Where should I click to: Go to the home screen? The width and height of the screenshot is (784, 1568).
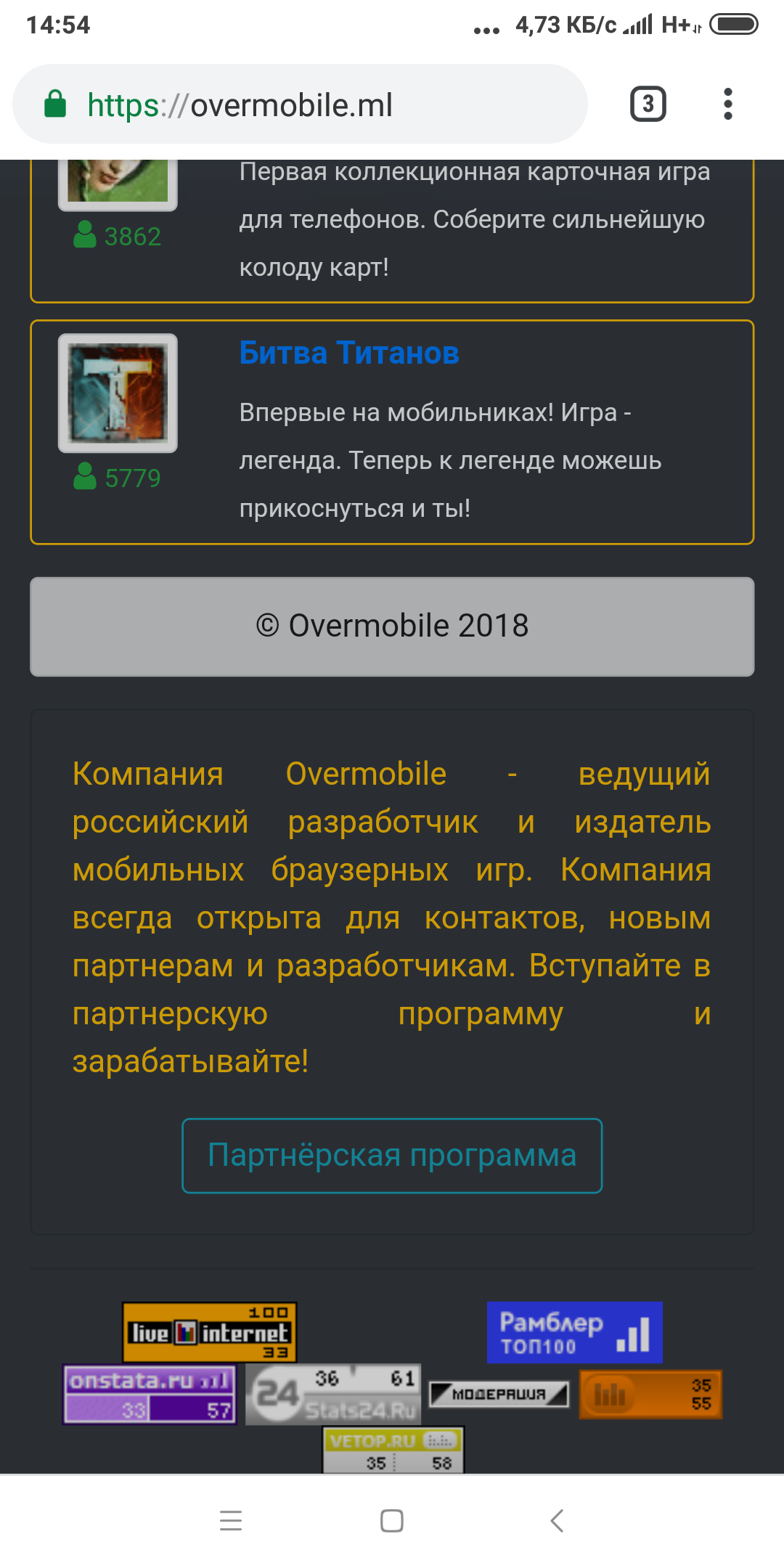tap(392, 1520)
